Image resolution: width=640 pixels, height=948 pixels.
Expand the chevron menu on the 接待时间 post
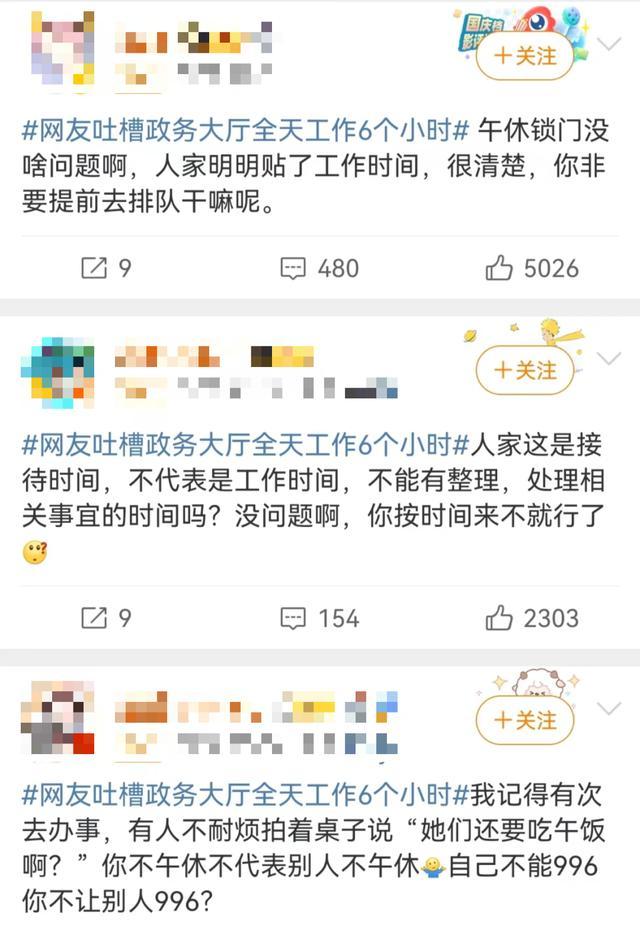click(609, 358)
